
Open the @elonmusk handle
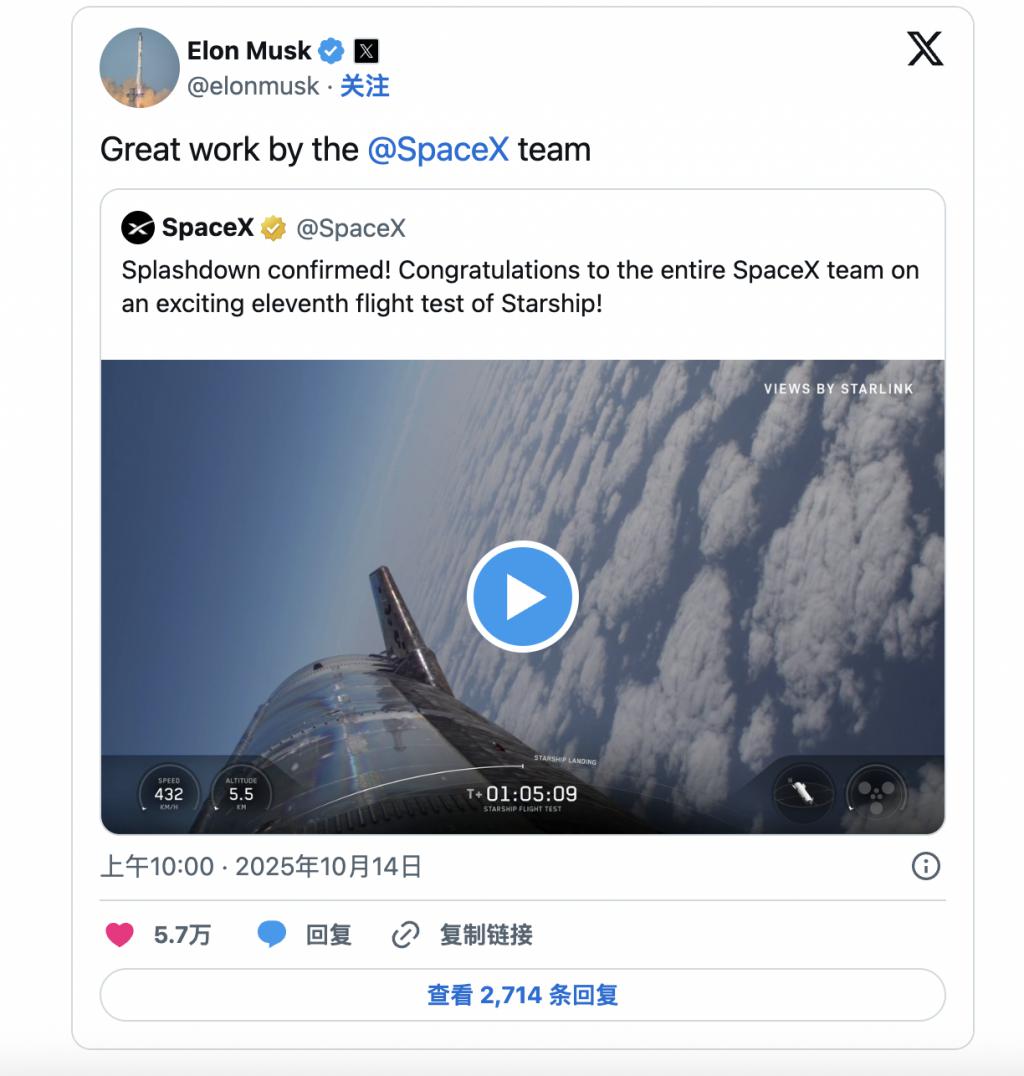coord(253,86)
